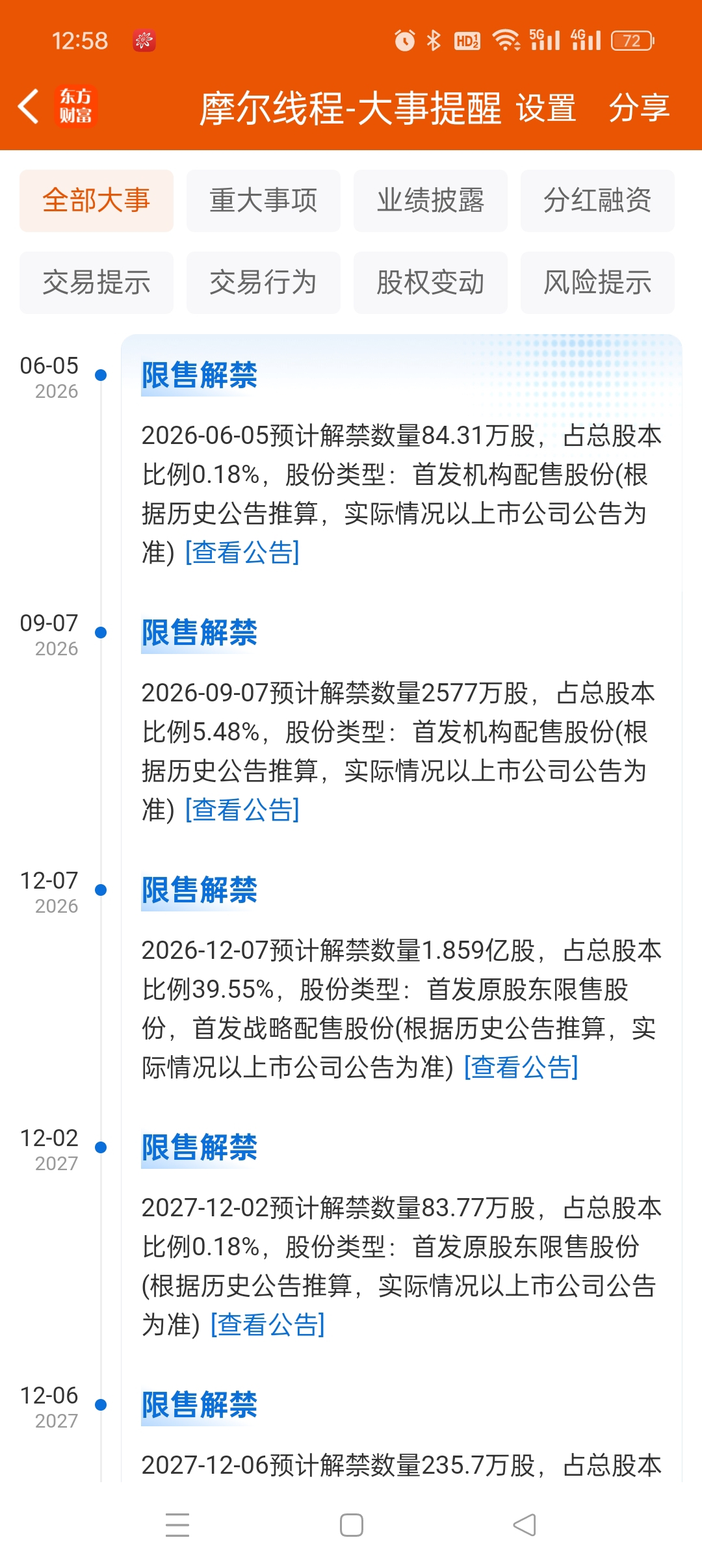The image size is (702, 1568).
Task: Open 查看公告 for the 2027-12-02 unlock
Action: (268, 1325)
